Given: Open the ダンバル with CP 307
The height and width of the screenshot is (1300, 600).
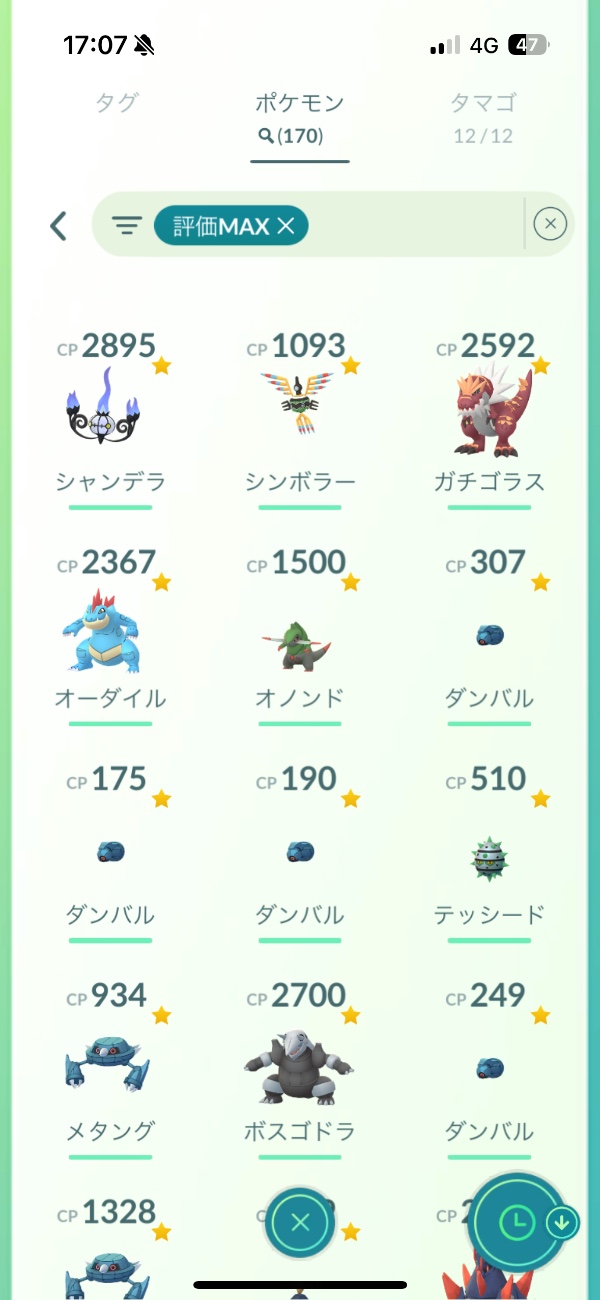Looking at the screenshot, I should pyautogui.click(x=489, y=635).
